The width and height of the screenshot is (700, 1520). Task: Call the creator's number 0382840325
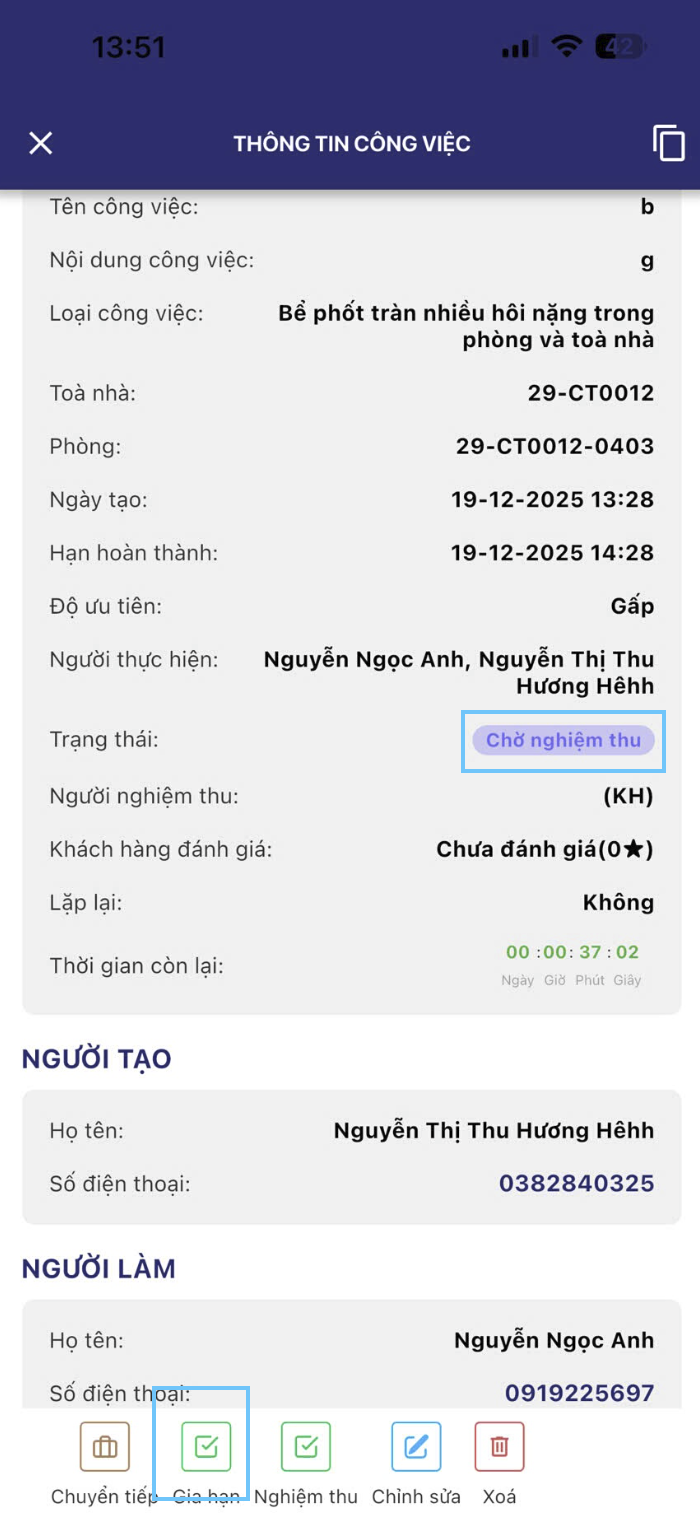click(576, 1184)
